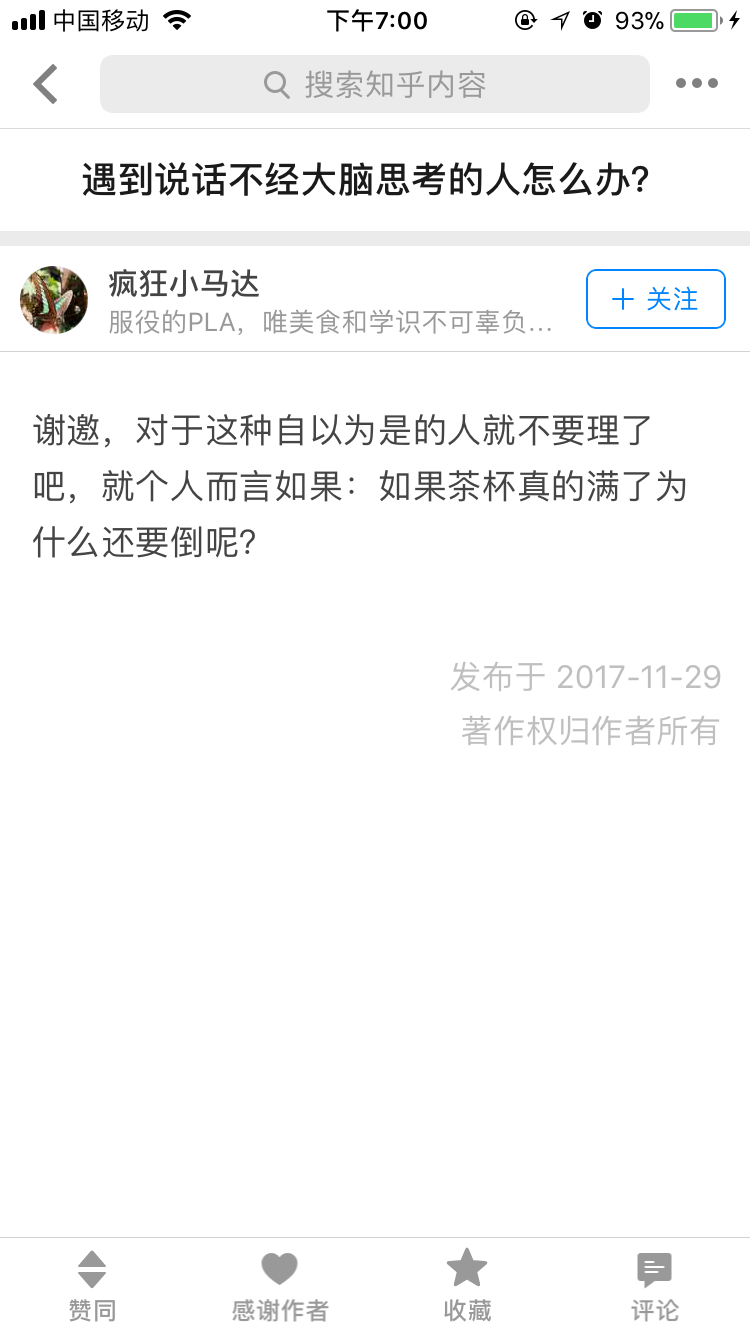Thank the author via 感谢作者

(280, 1286)
